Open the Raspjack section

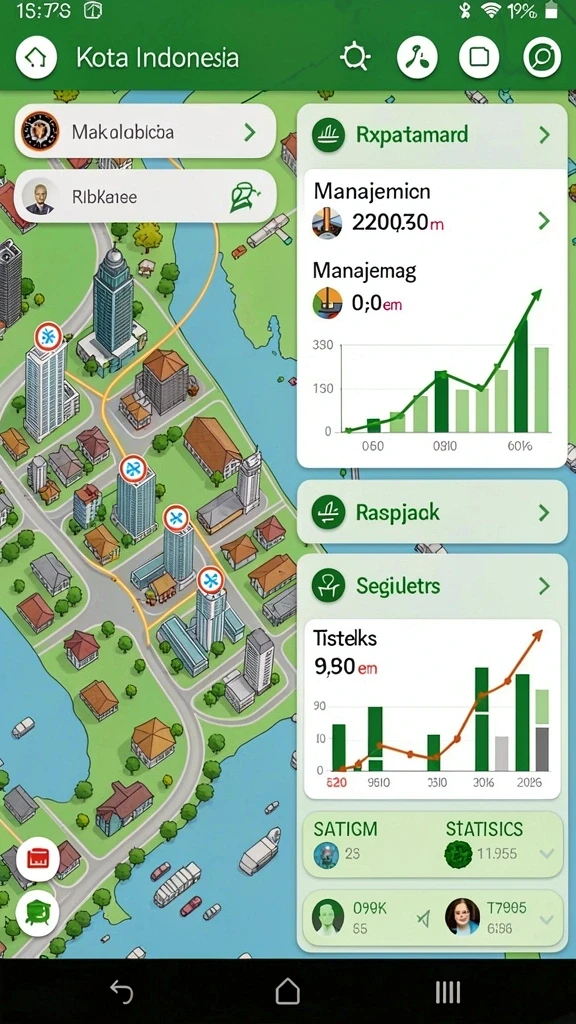[432, 512]
